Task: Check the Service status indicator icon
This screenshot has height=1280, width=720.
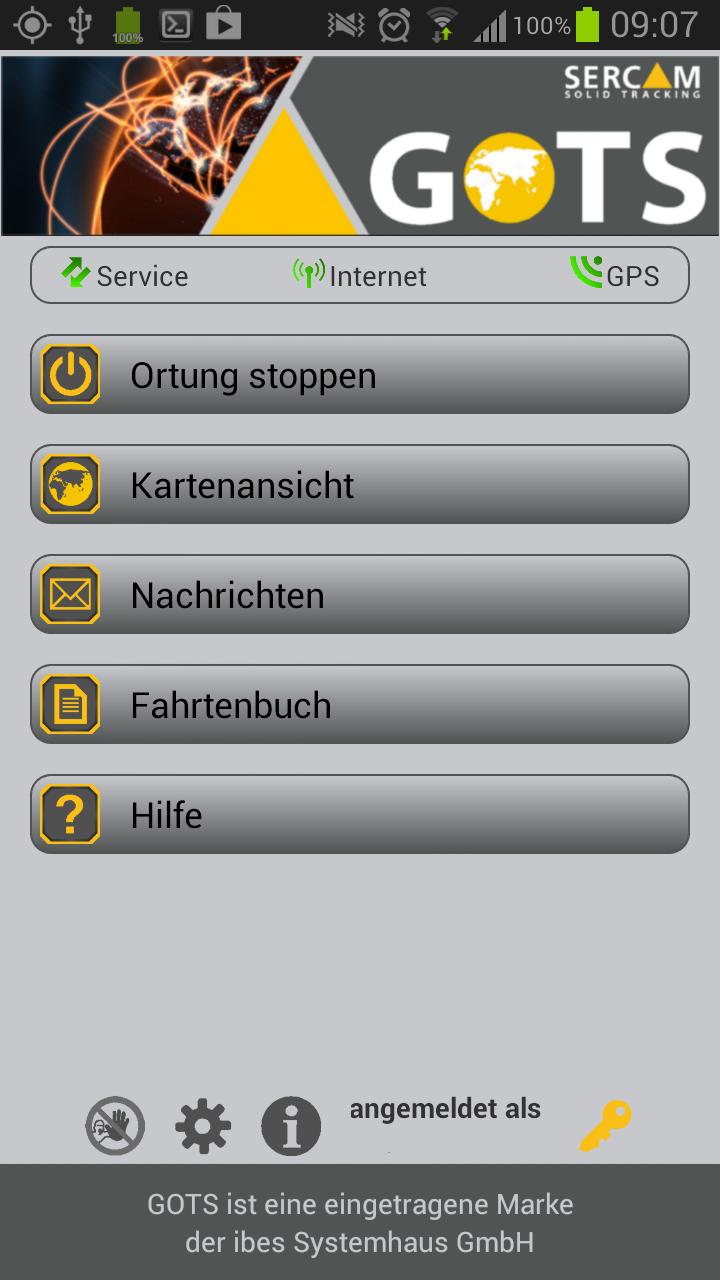Action: [74, 274]
